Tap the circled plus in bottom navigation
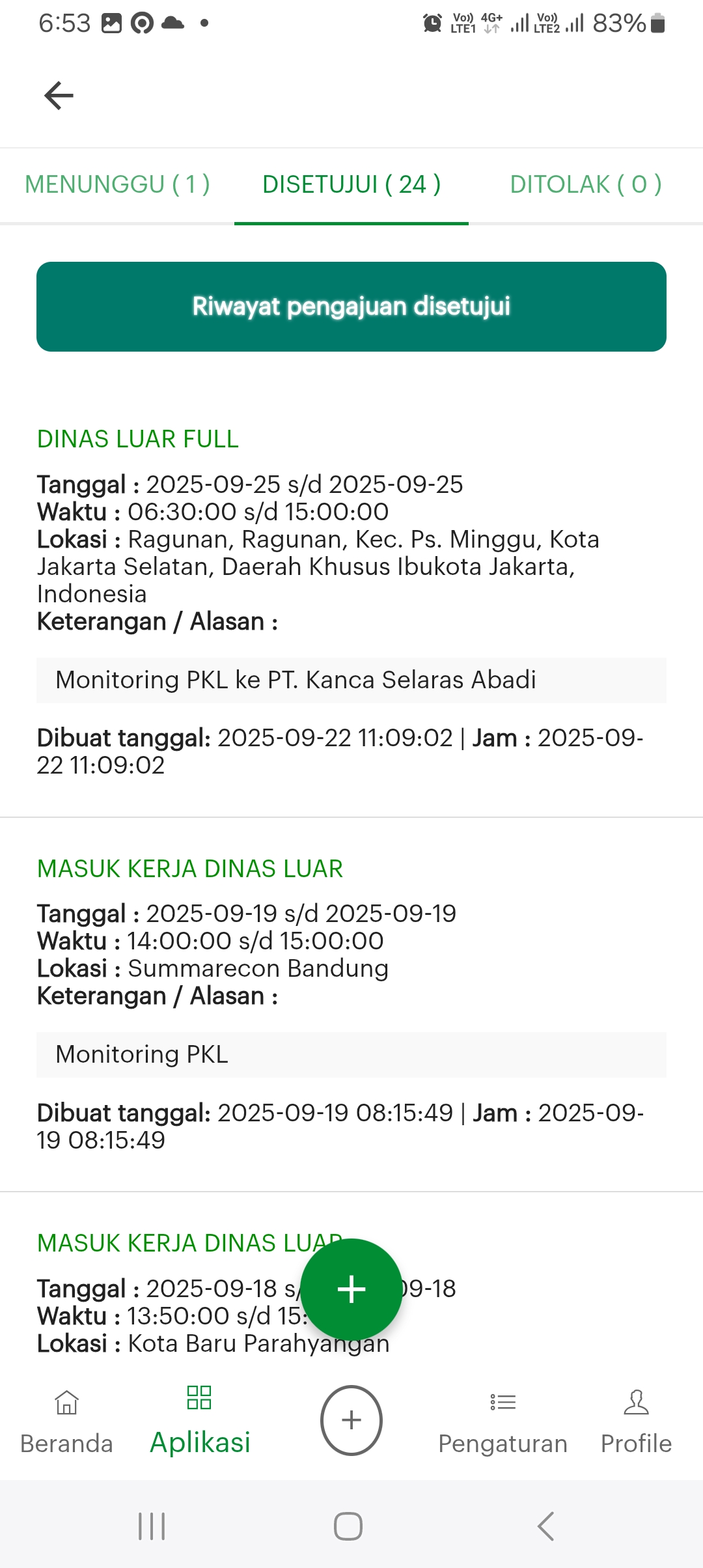The height and width of the screenshot is (1568, 703). click(351, 1420)
